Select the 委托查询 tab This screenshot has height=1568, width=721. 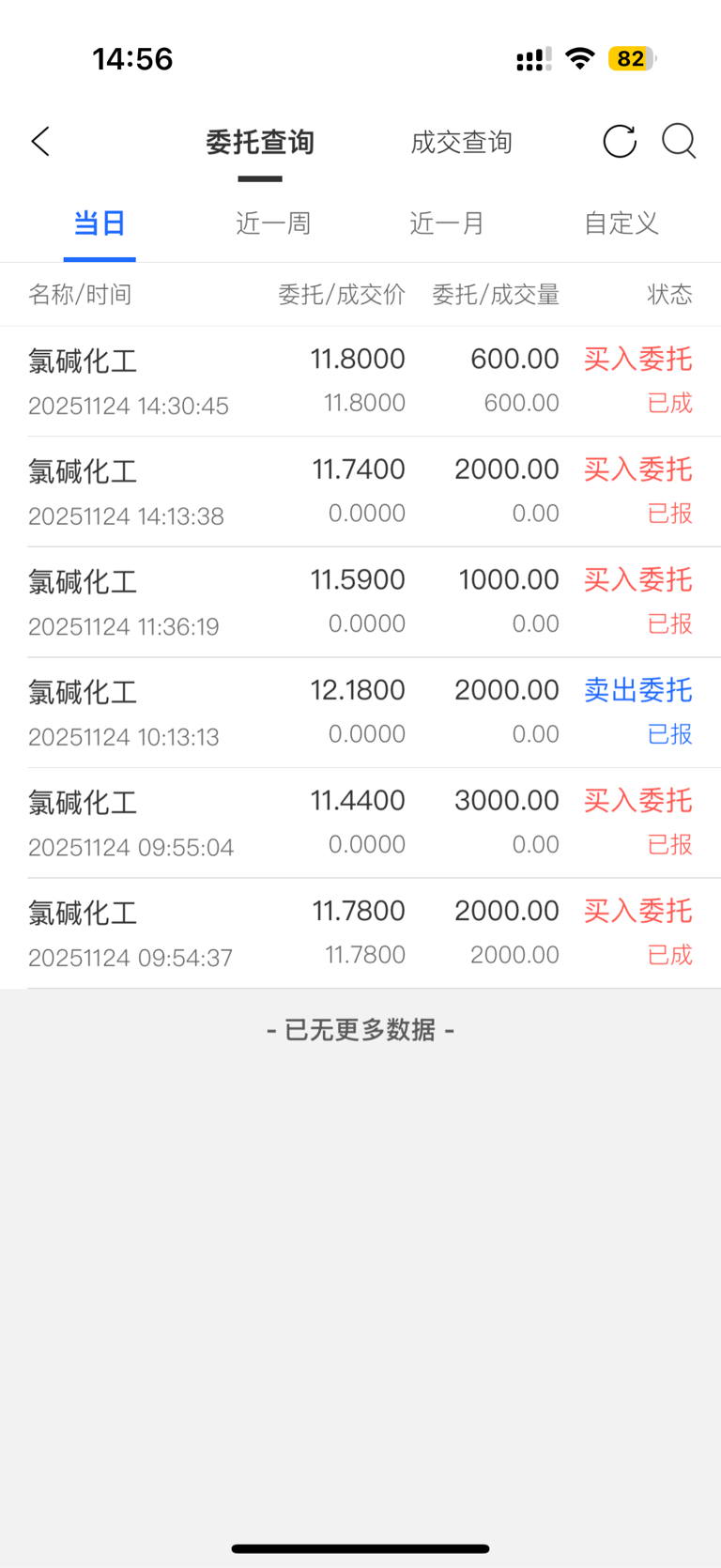[x=260, y=143]
